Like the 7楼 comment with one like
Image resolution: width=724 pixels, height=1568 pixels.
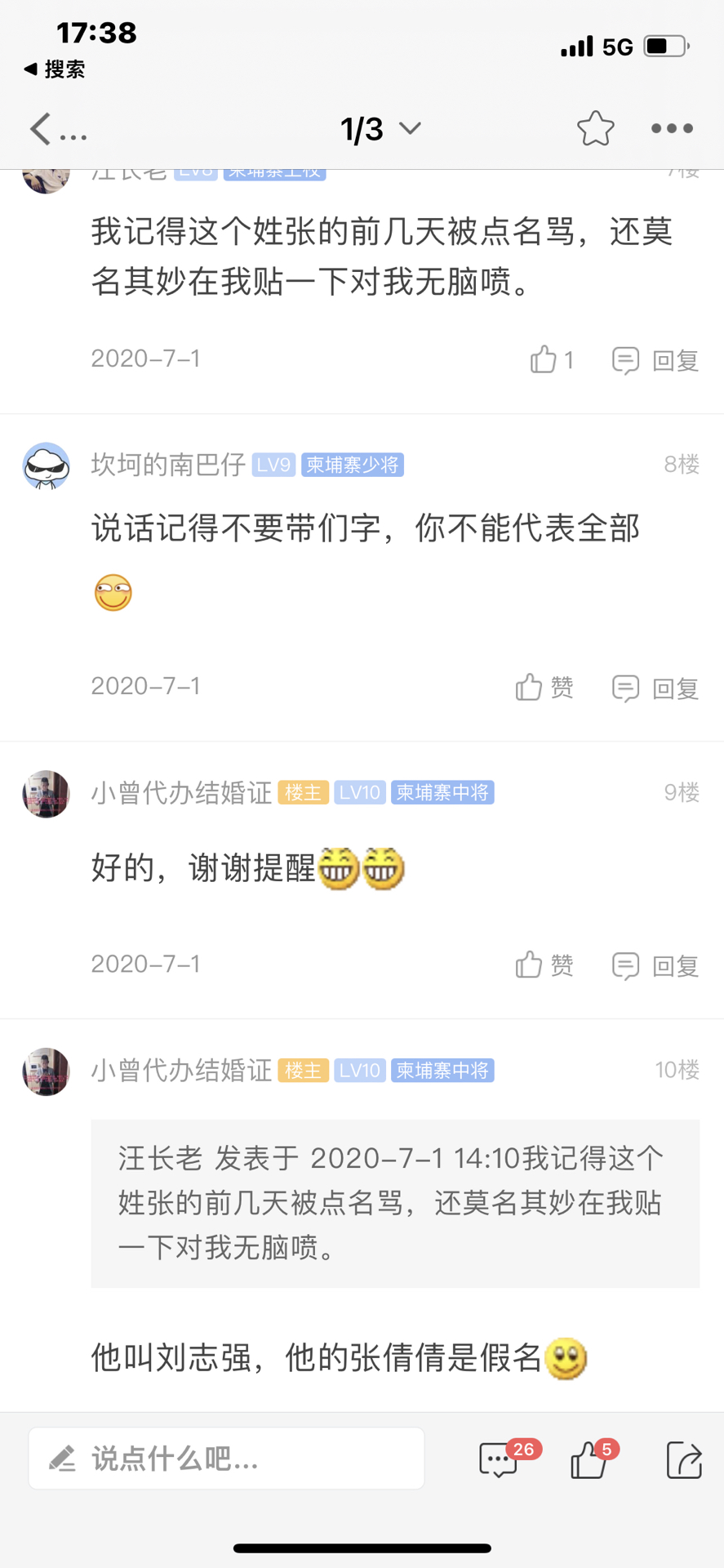pyautogui.click(x=552, y=359)
